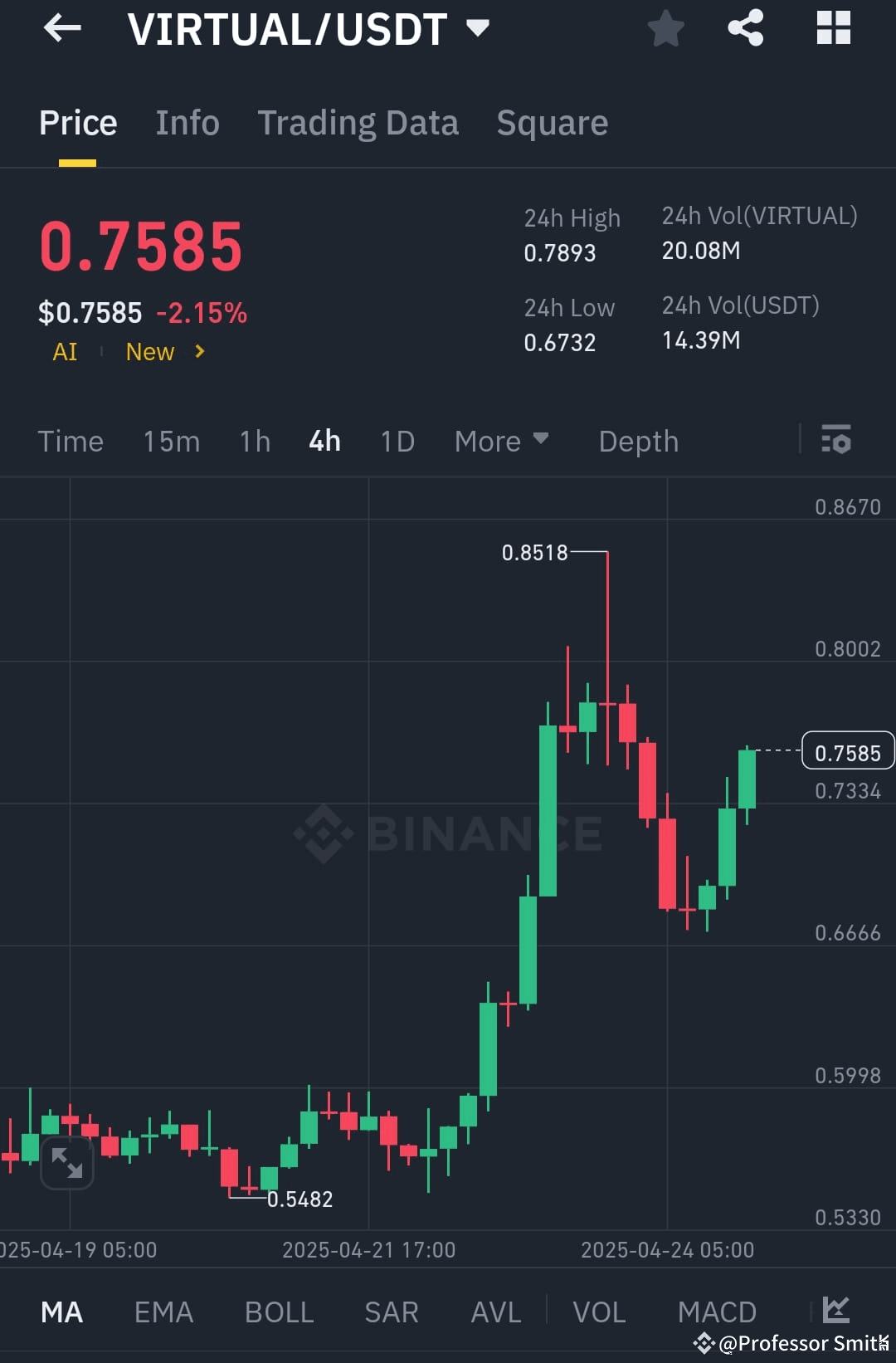Open the New dropdown arrow
The image size is (896, 1363).
(199, 351)
